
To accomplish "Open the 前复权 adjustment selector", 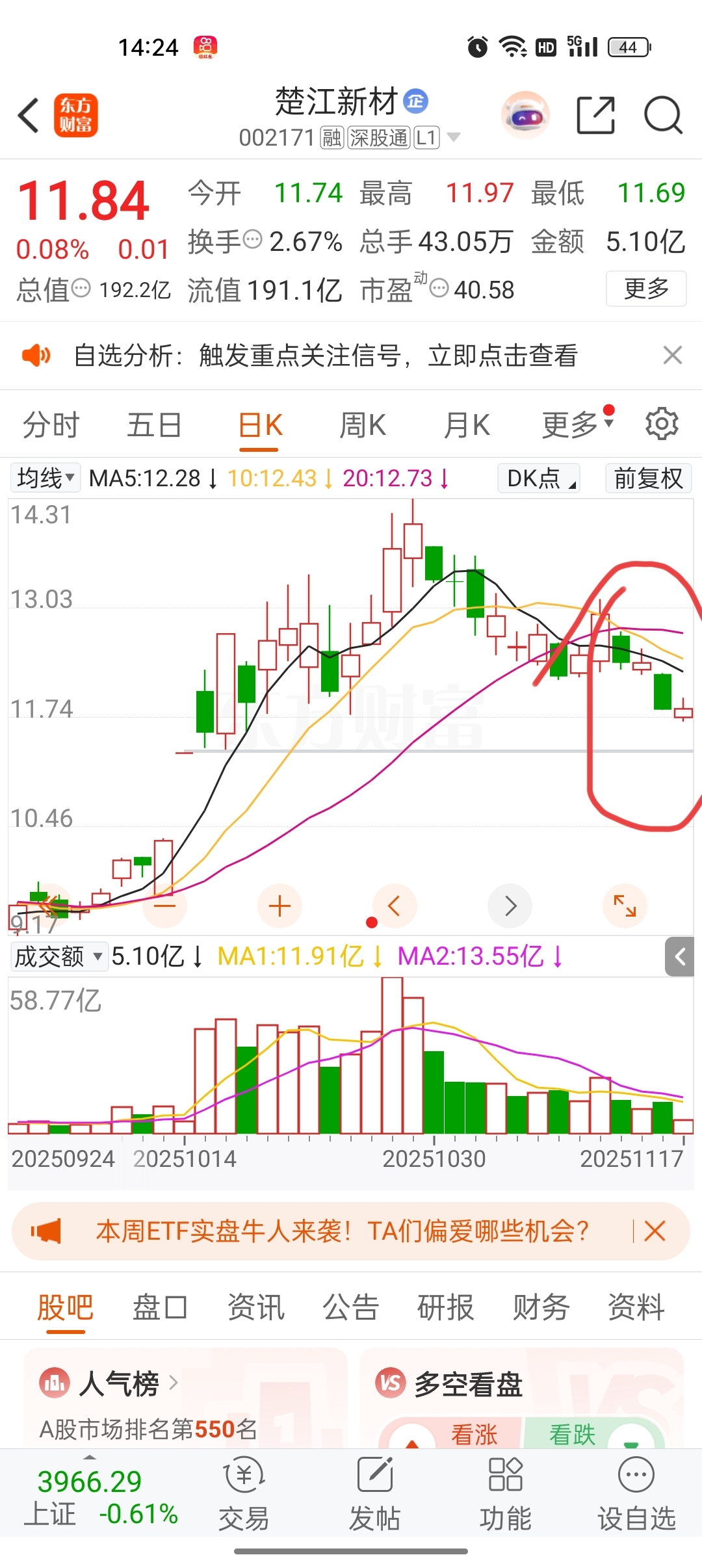I will point(648,478).
